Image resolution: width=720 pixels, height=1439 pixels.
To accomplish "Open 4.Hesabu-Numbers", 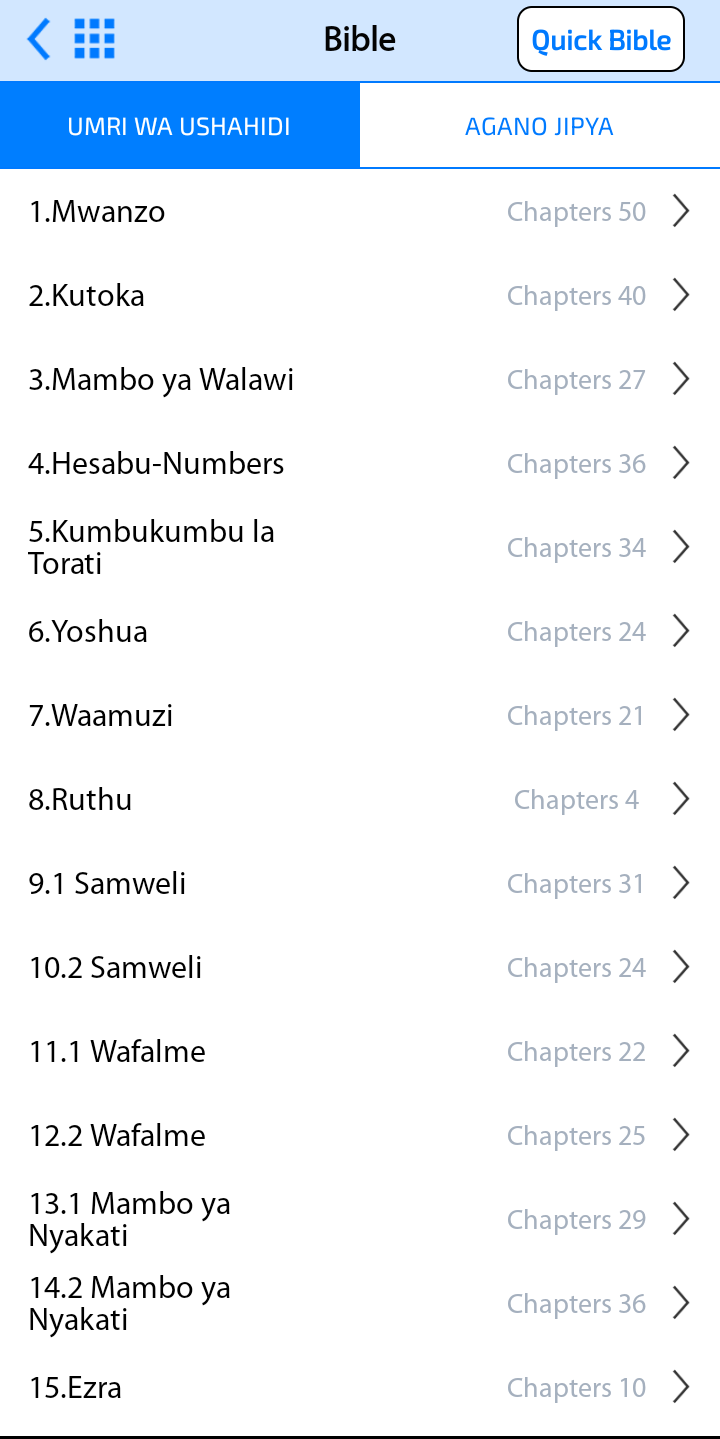I will click(x=360, y=464).
